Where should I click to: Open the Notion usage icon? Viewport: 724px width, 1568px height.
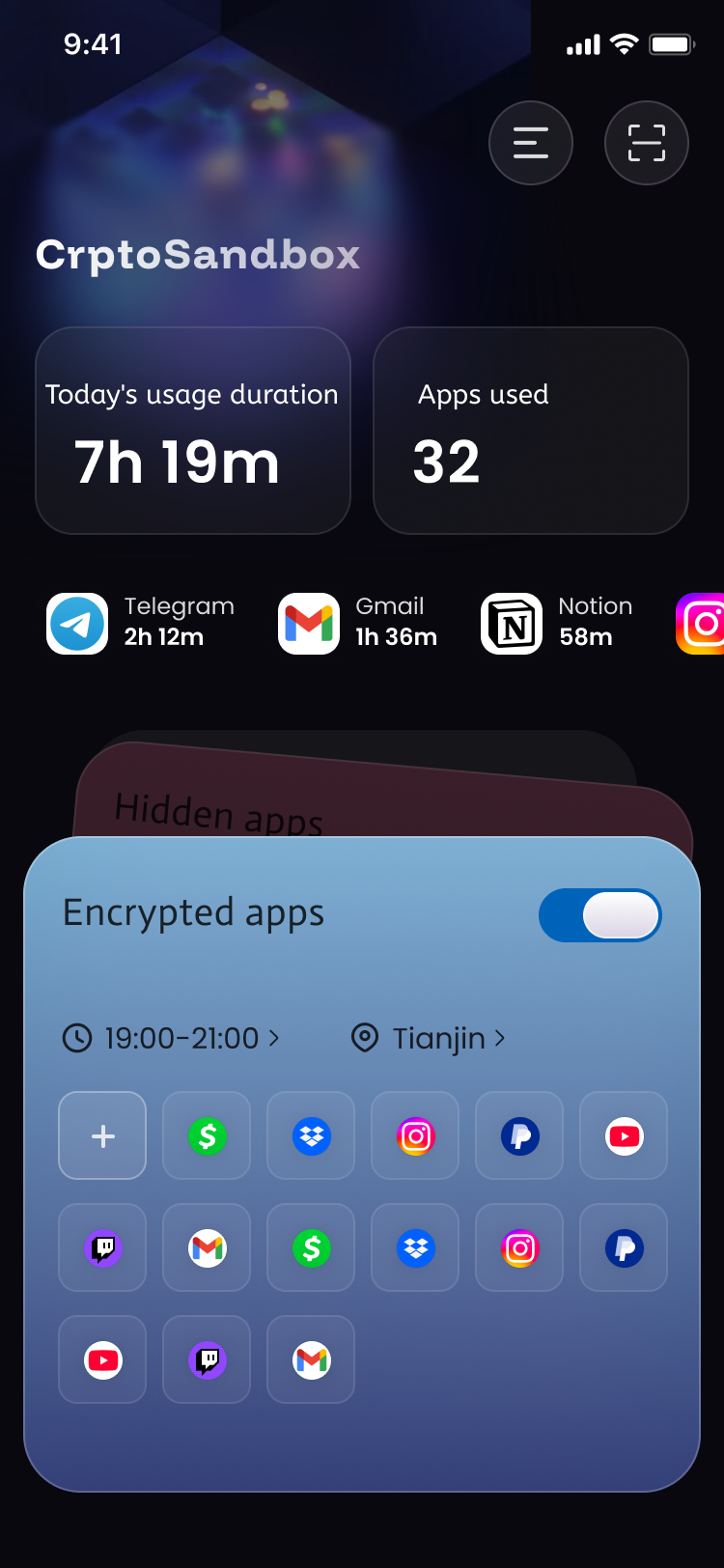(x=512, y=624)
